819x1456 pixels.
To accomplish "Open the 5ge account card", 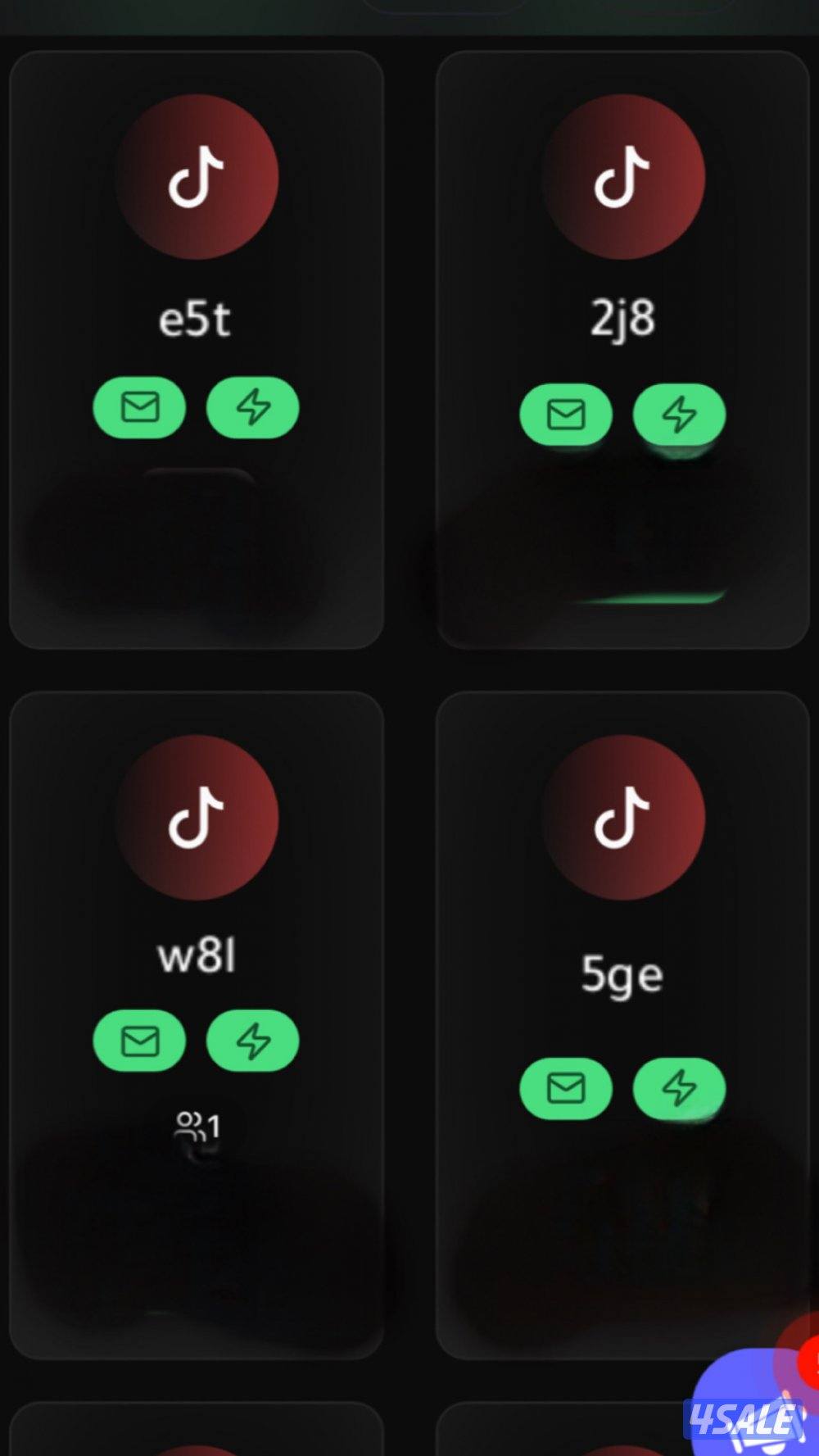I will pyautogui.click(x=622, y=975).
